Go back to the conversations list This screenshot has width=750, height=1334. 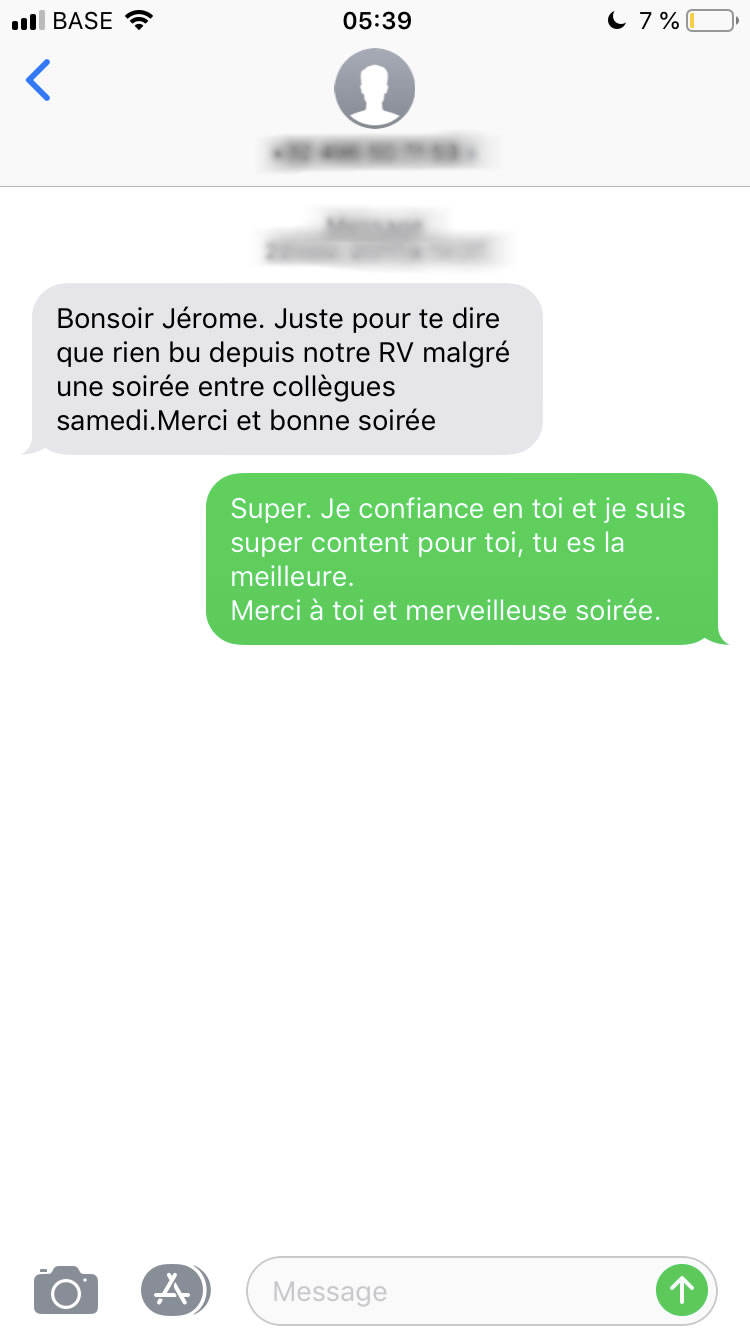click(x=38, y=81)
